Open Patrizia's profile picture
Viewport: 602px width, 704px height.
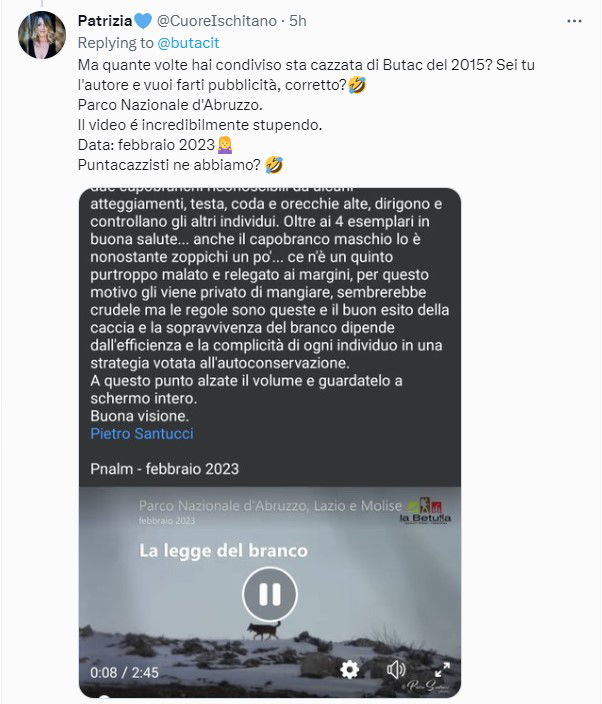click(x=41, y=36)
